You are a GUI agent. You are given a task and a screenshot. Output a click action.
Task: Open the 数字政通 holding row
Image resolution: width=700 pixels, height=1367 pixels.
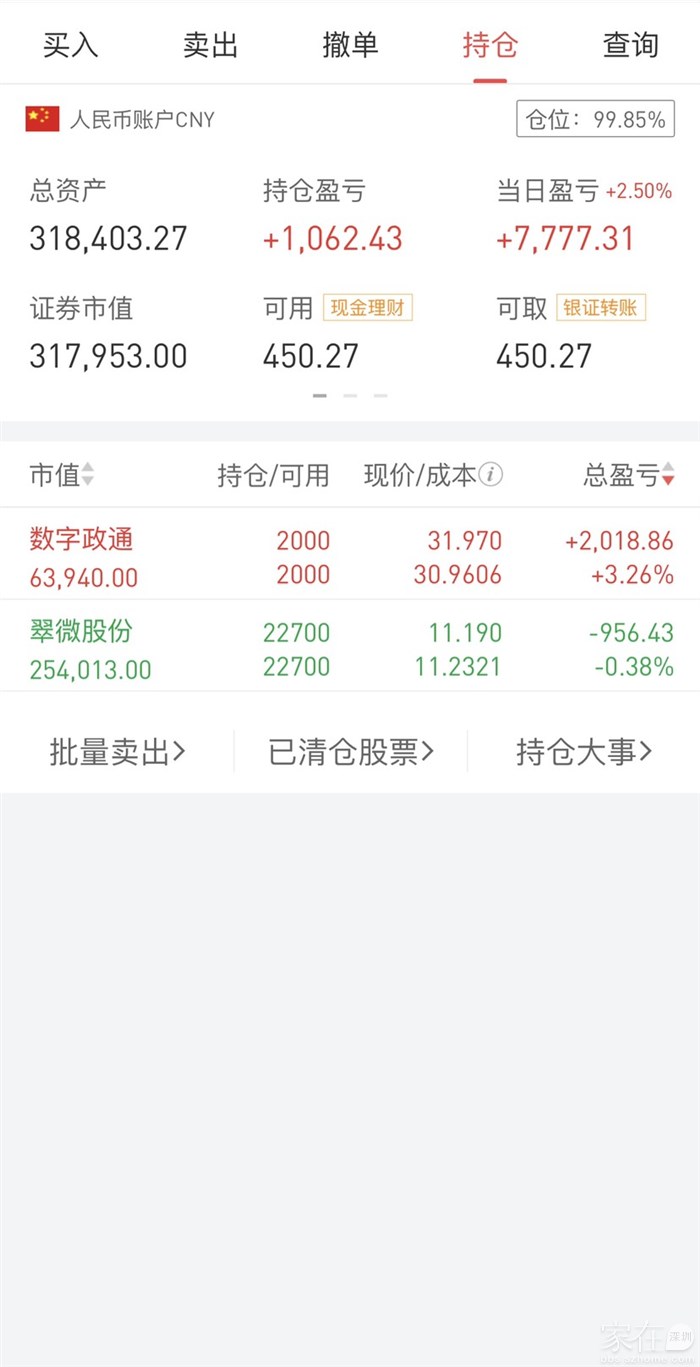pyautogui.click(x=350, y=556)
